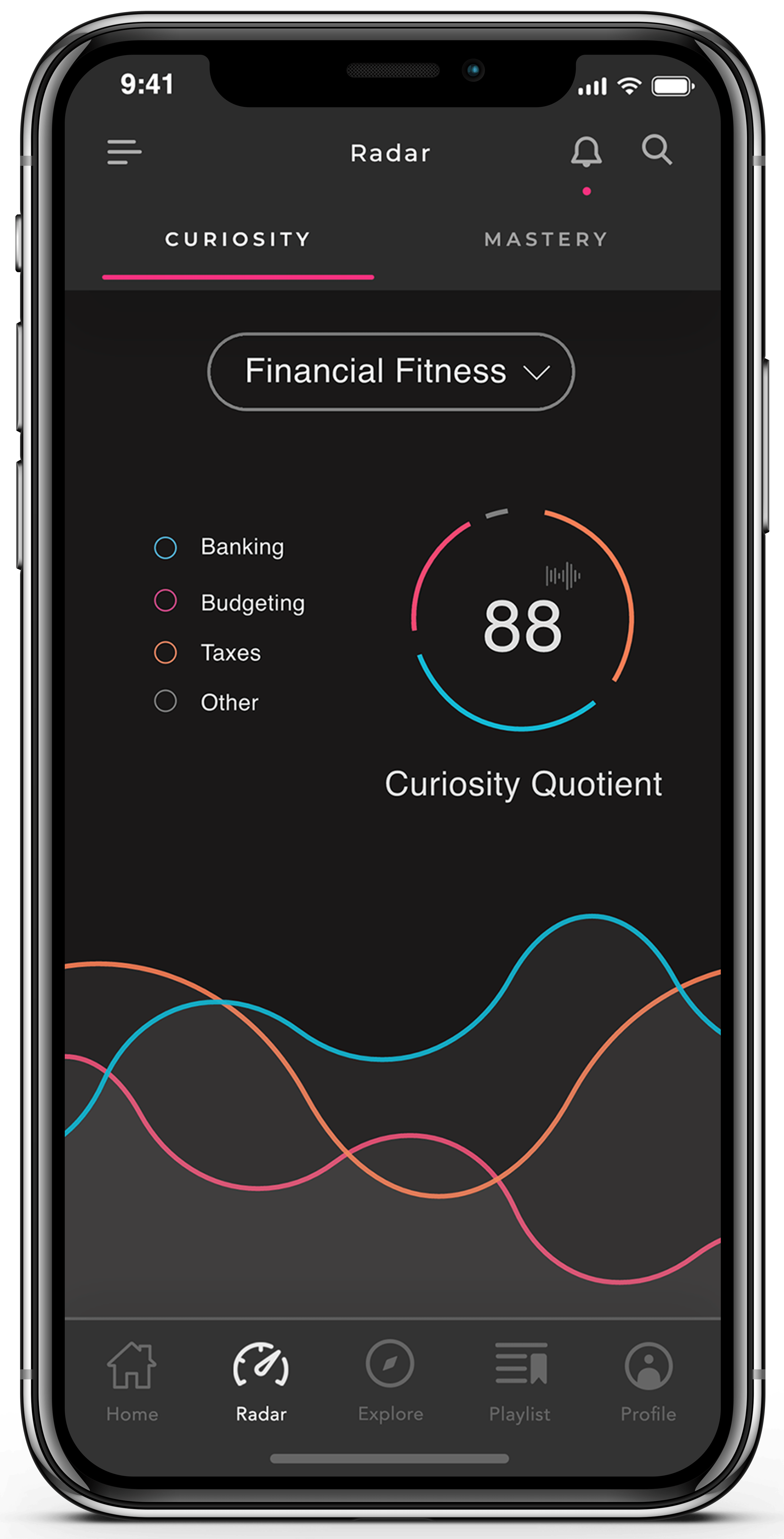Expand the Financial Fitness dropdown
Image resolution: width=784 pixels, height=1539 pixels.
[x=391, y=372]
